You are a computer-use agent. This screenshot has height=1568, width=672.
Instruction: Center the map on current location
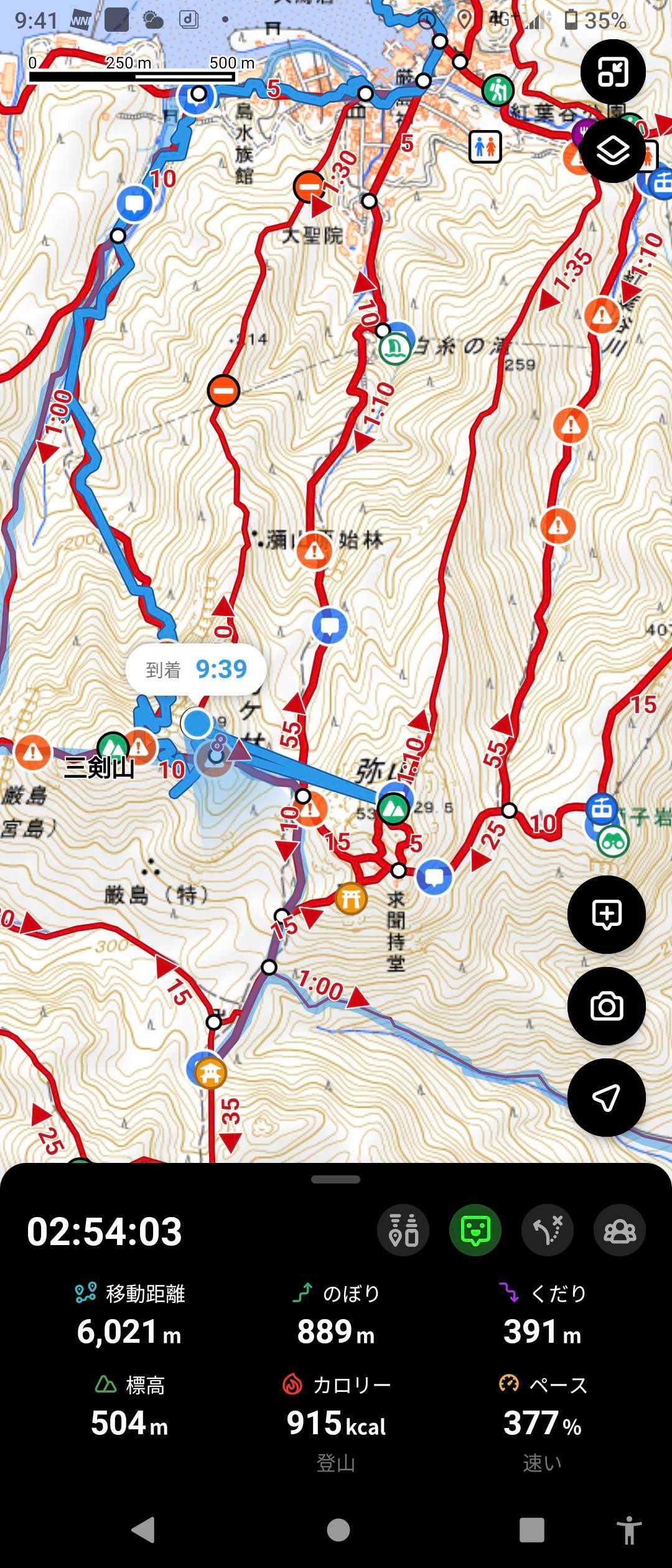coord(606,1098)
